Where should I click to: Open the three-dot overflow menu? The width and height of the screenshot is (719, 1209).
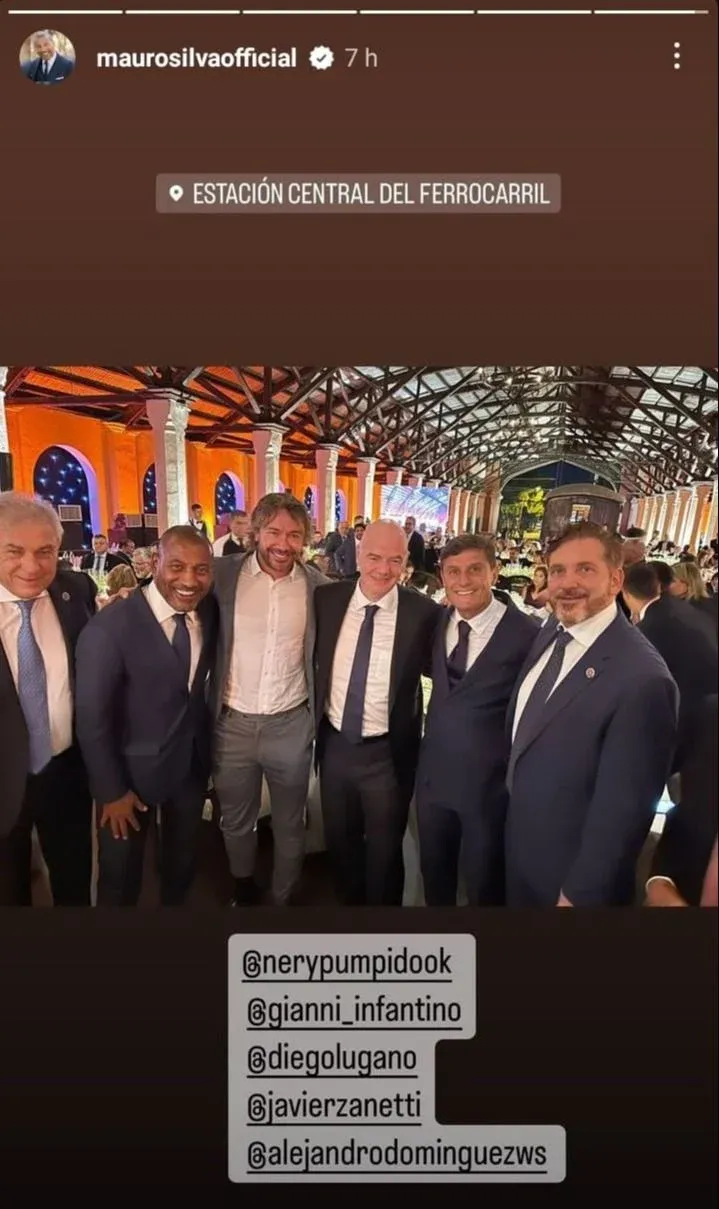coord(677,56)
